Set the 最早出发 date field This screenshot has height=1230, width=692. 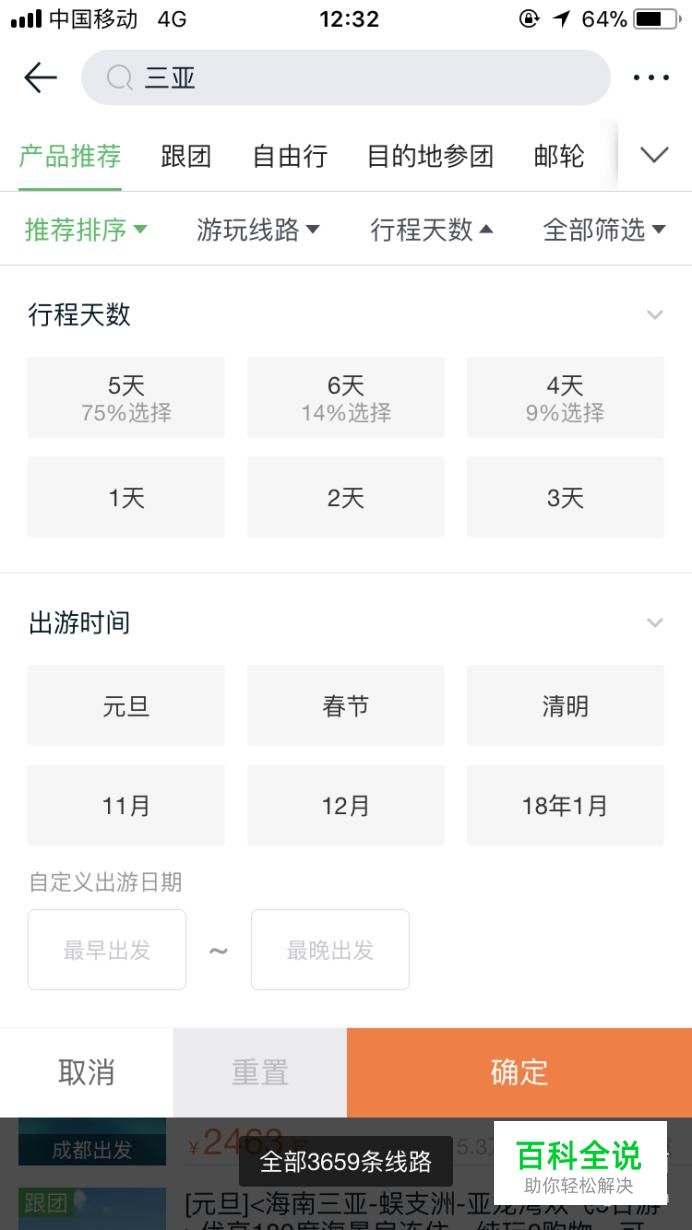pyautogui.click(x=107, y=949)
